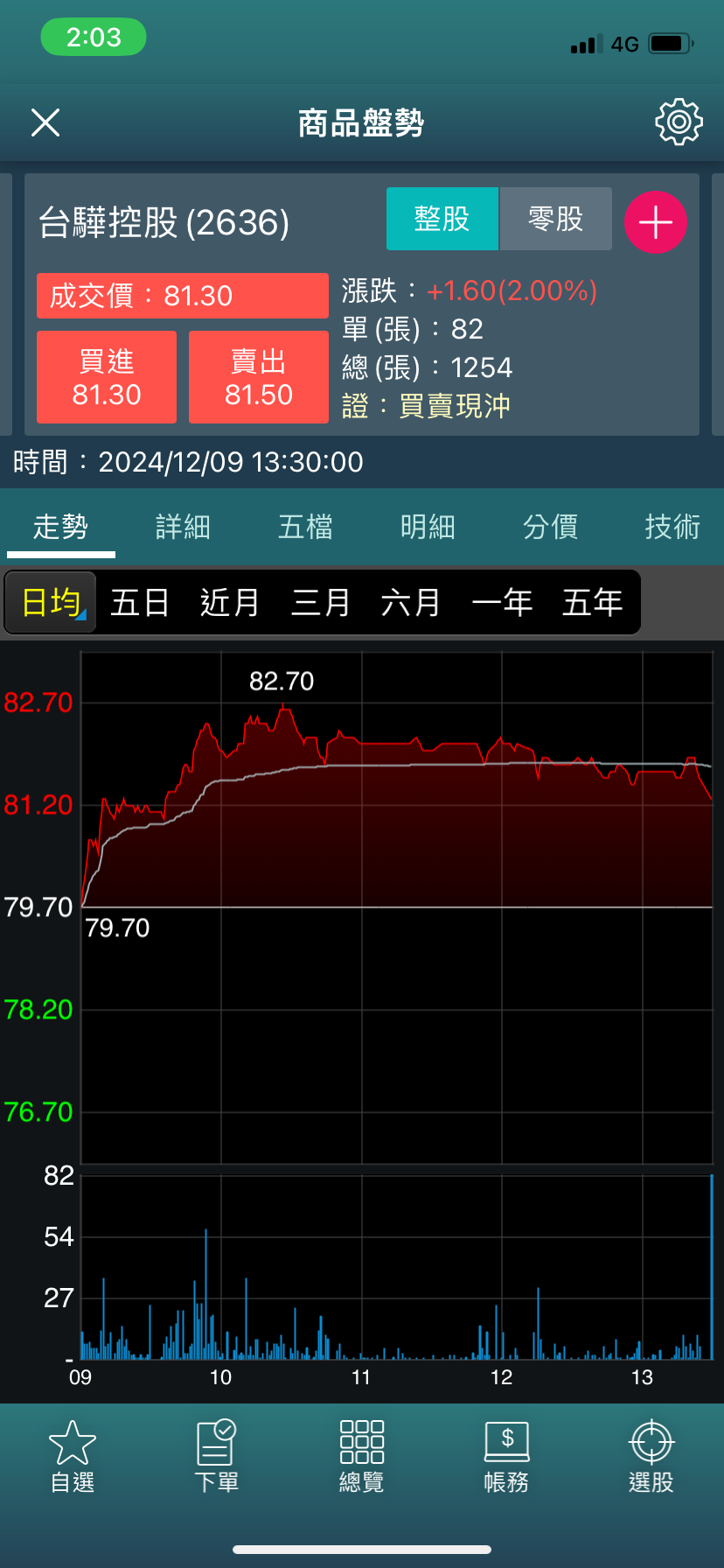Screen dimensions: 724x1568
Task: Select the 五日 chart range
Action: tap(140, 603)
